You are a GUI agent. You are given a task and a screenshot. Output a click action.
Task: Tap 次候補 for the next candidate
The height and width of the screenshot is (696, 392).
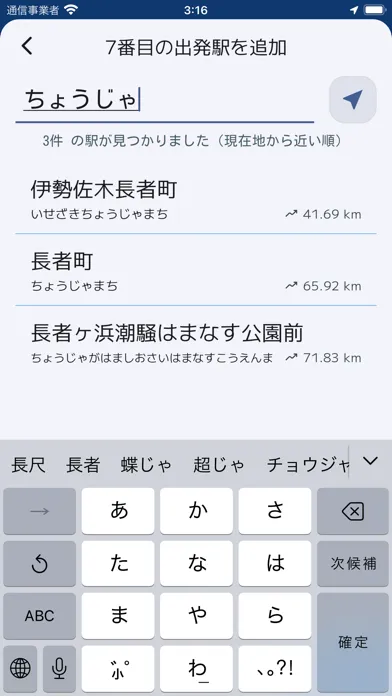[x=353, y=564]
